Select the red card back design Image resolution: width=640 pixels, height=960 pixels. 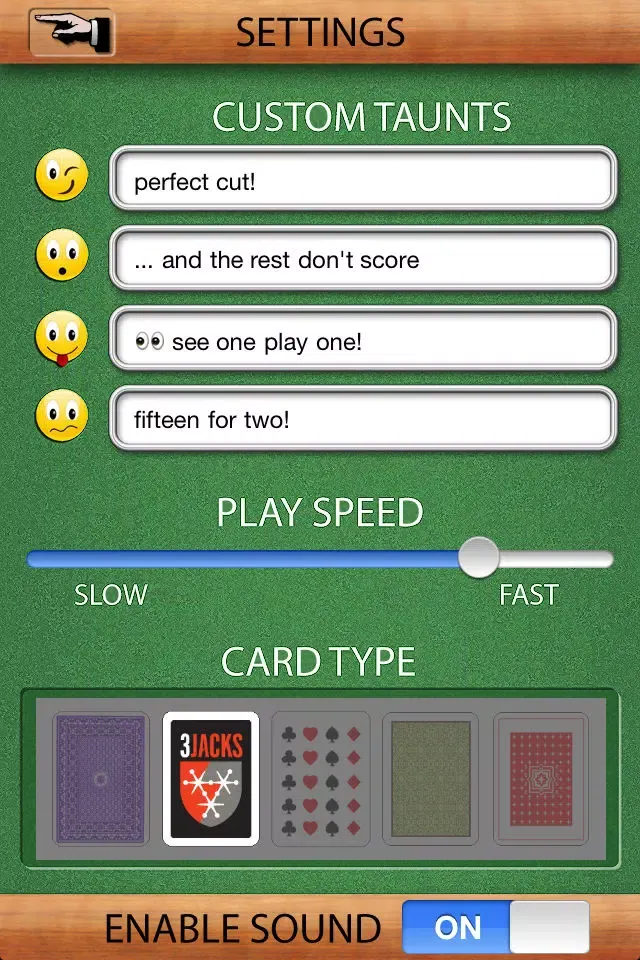pos(541,779)
